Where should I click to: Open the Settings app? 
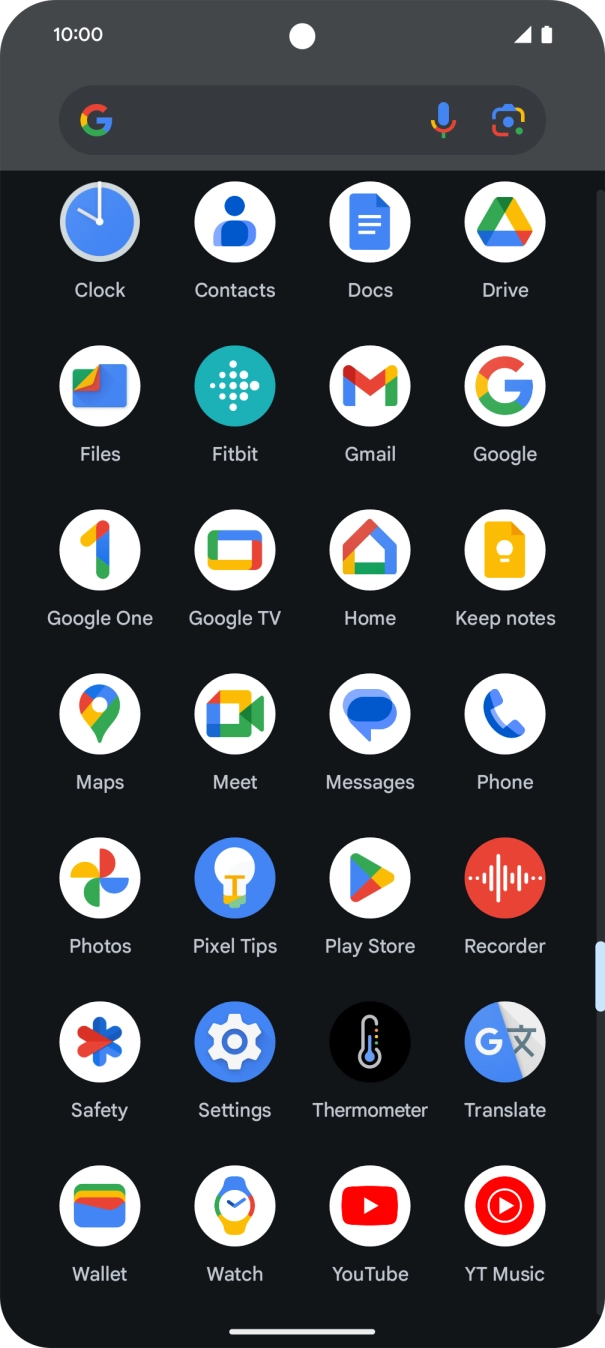(x=235, y=1043)
